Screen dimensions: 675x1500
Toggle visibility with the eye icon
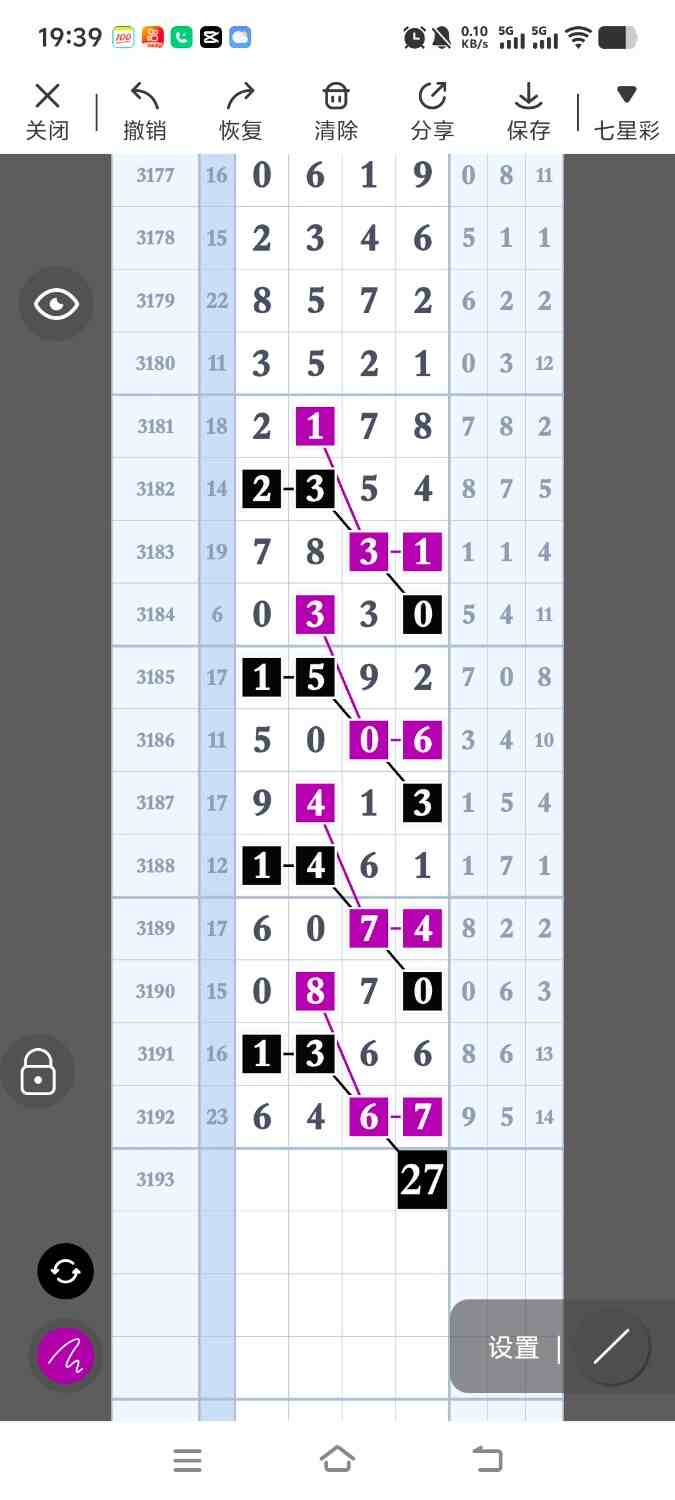coord(56,304)
